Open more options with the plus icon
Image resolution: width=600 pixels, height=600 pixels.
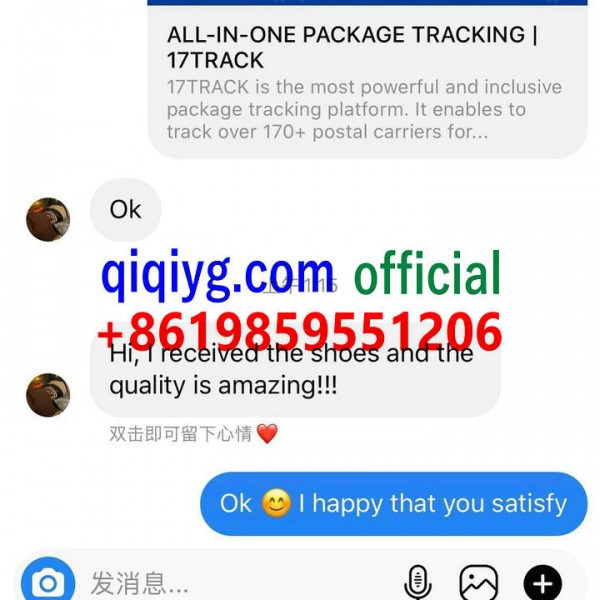[x=542, y=582]
